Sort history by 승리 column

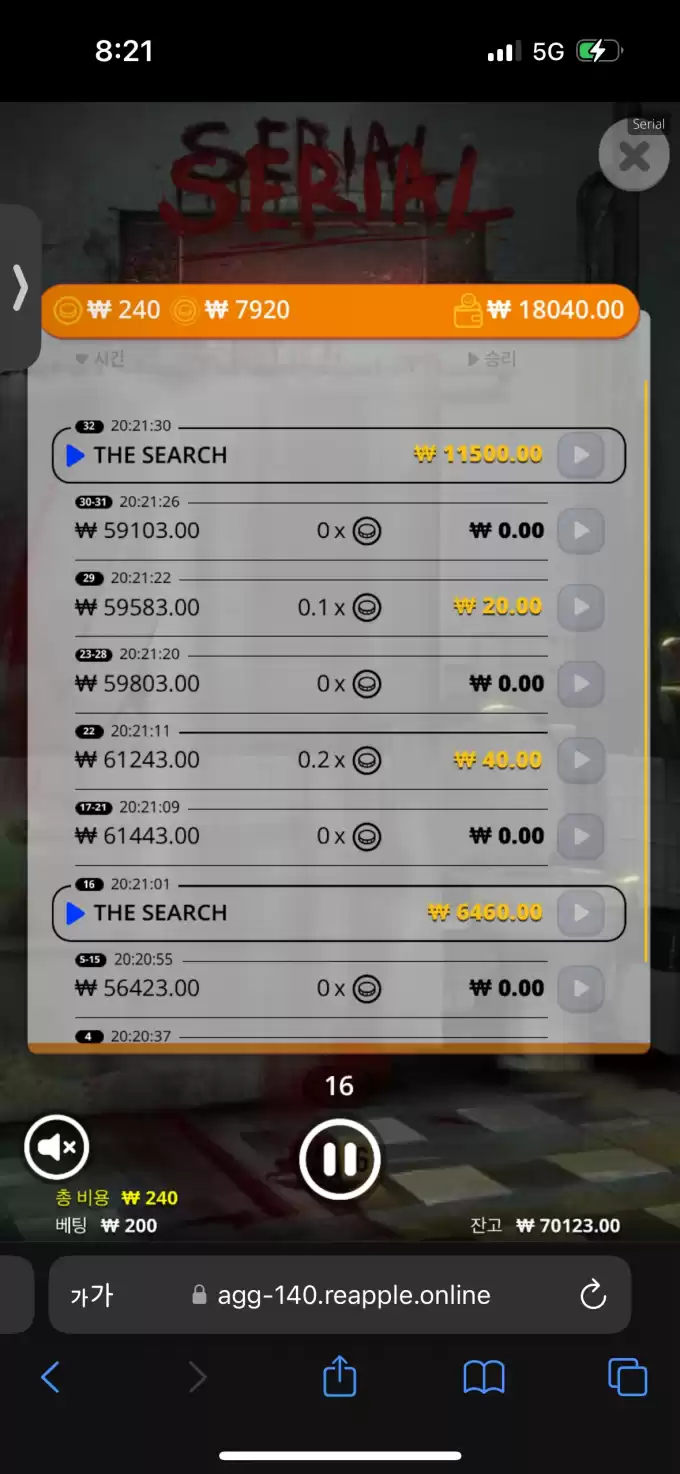pyautogui.click(x=492, y=359)
